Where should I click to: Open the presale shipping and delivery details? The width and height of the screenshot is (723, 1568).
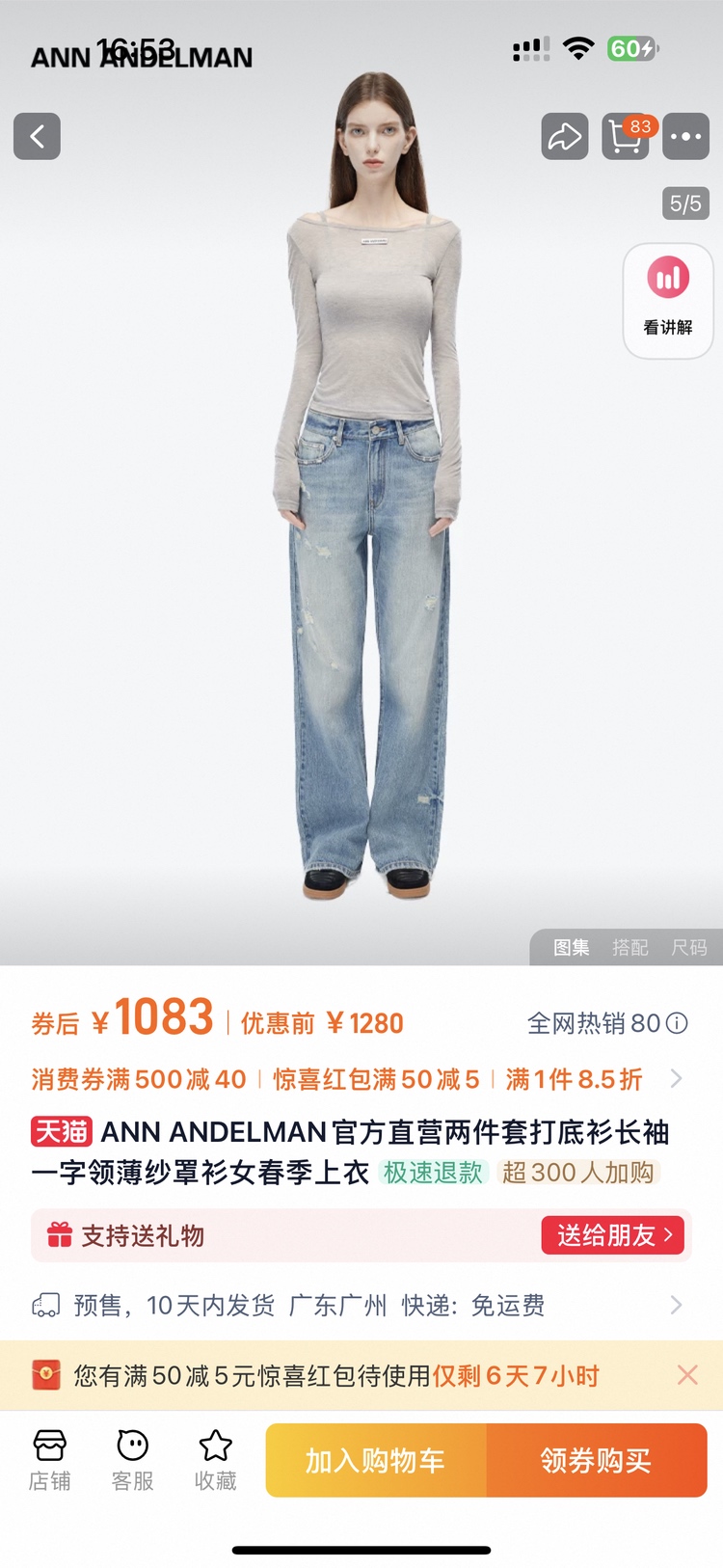676,1305
